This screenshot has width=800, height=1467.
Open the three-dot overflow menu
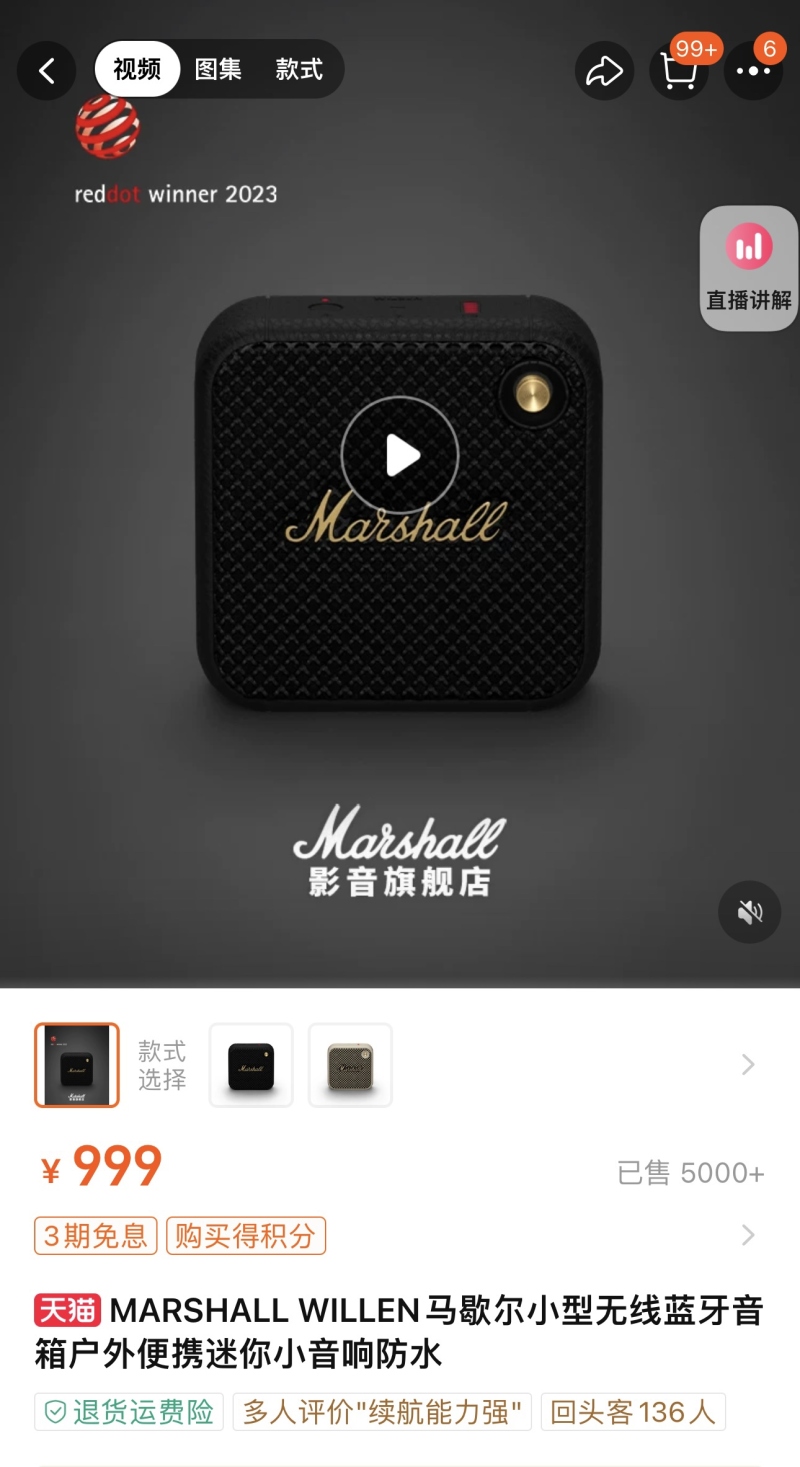tap(753, 71)
